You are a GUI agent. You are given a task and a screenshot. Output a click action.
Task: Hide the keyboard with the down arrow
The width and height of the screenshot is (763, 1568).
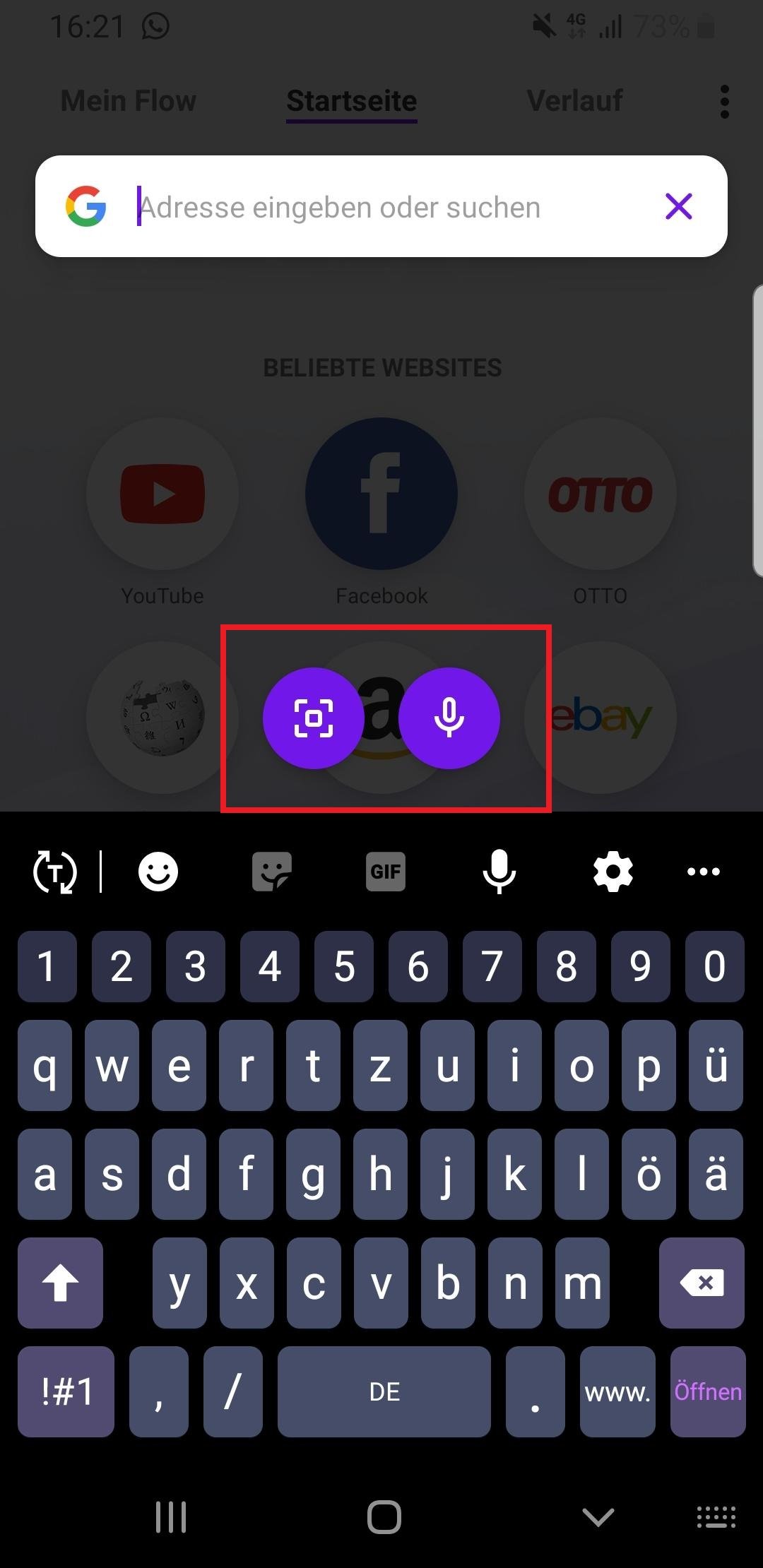(598, 1516)
